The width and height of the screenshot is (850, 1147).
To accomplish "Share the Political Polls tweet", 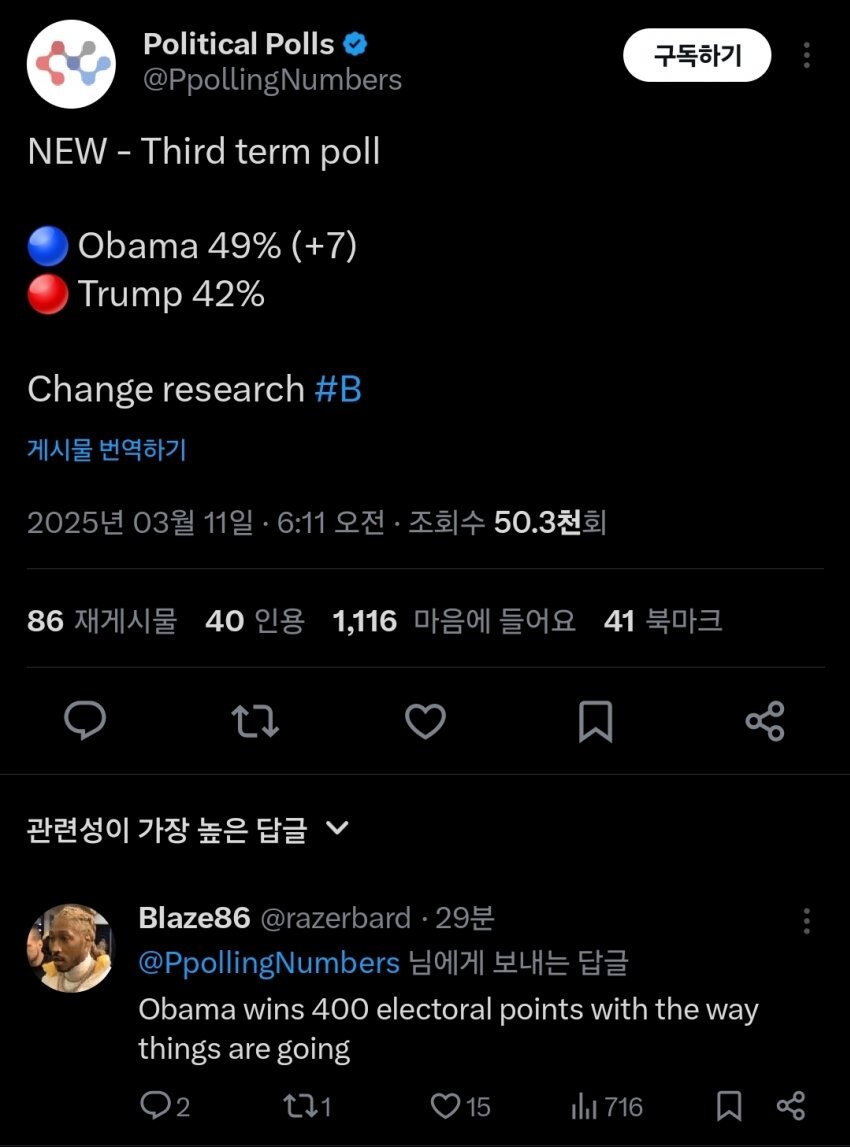I will [x=765, y=720].
